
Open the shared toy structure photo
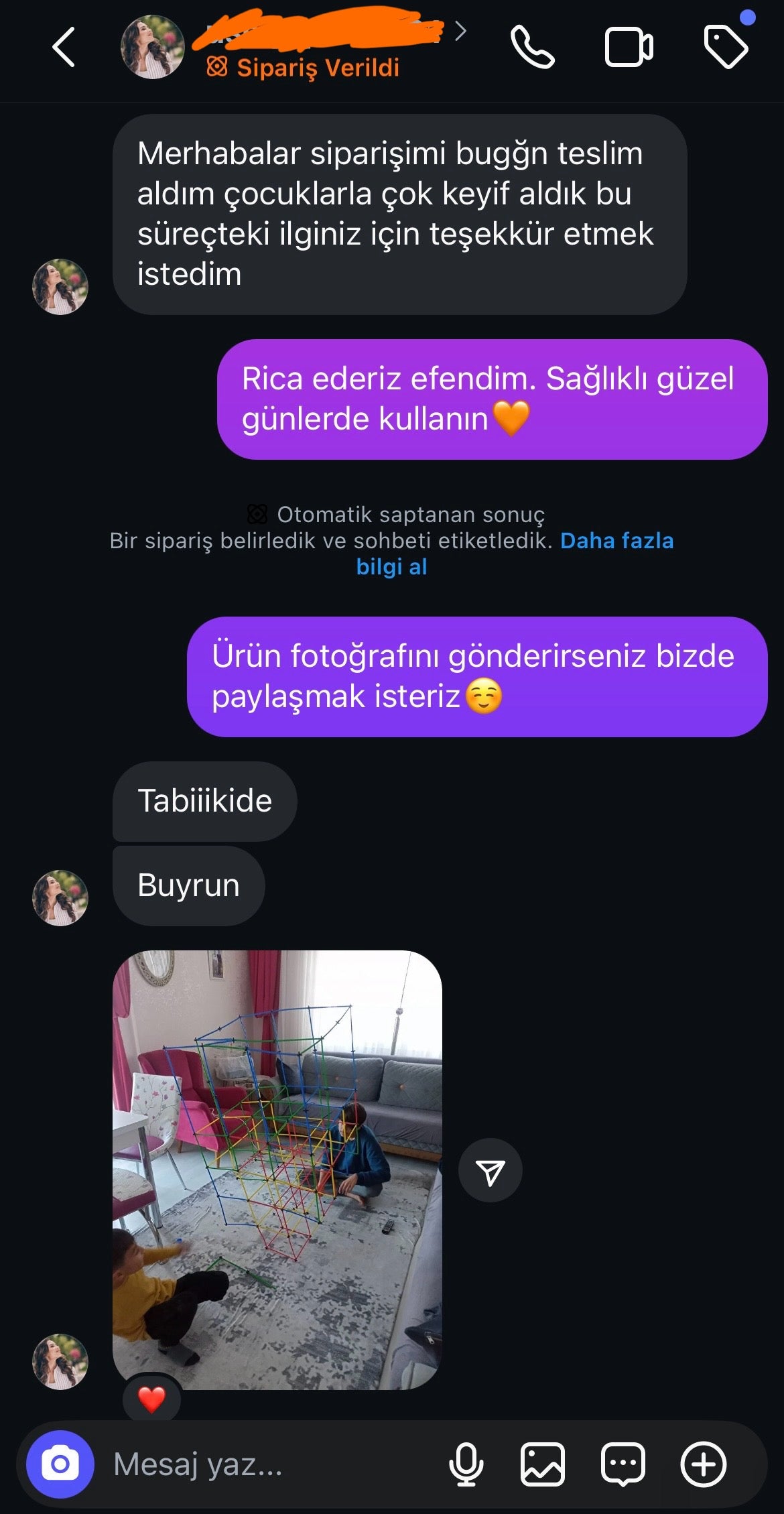(277, 1170)
